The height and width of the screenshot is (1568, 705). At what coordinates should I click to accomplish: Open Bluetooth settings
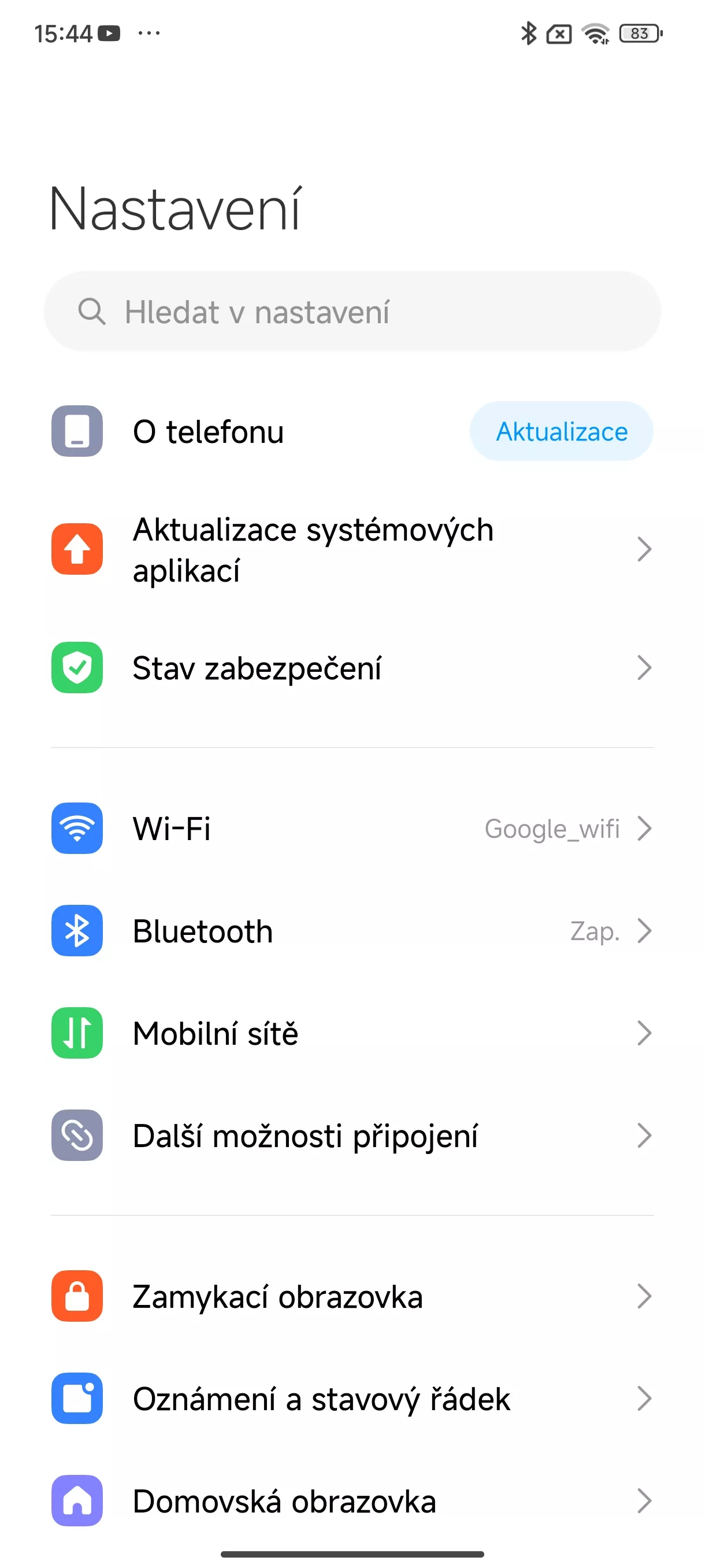(x=352, y=931)
